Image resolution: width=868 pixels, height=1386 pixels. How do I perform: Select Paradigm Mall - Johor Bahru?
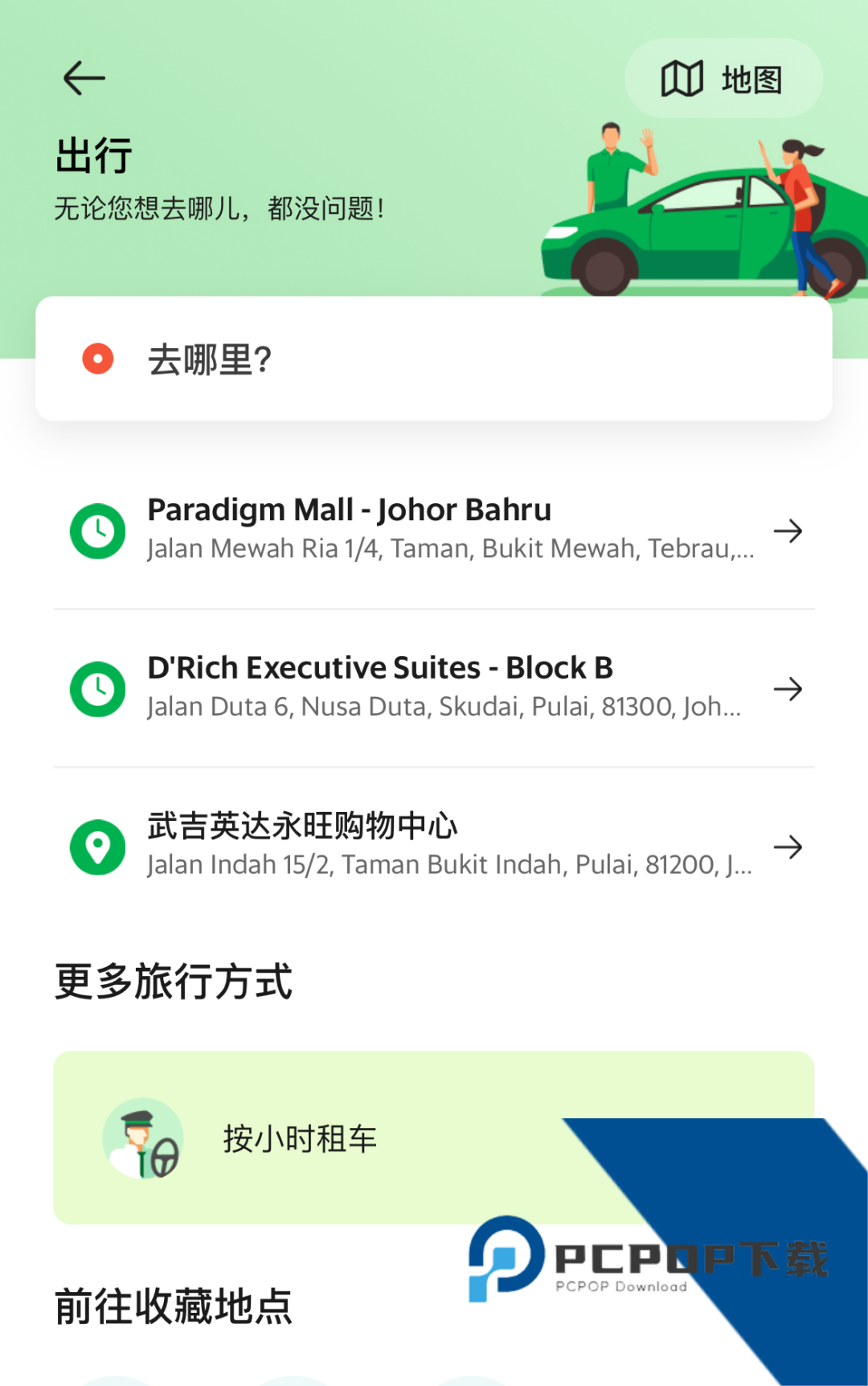(x=434, y=530)
